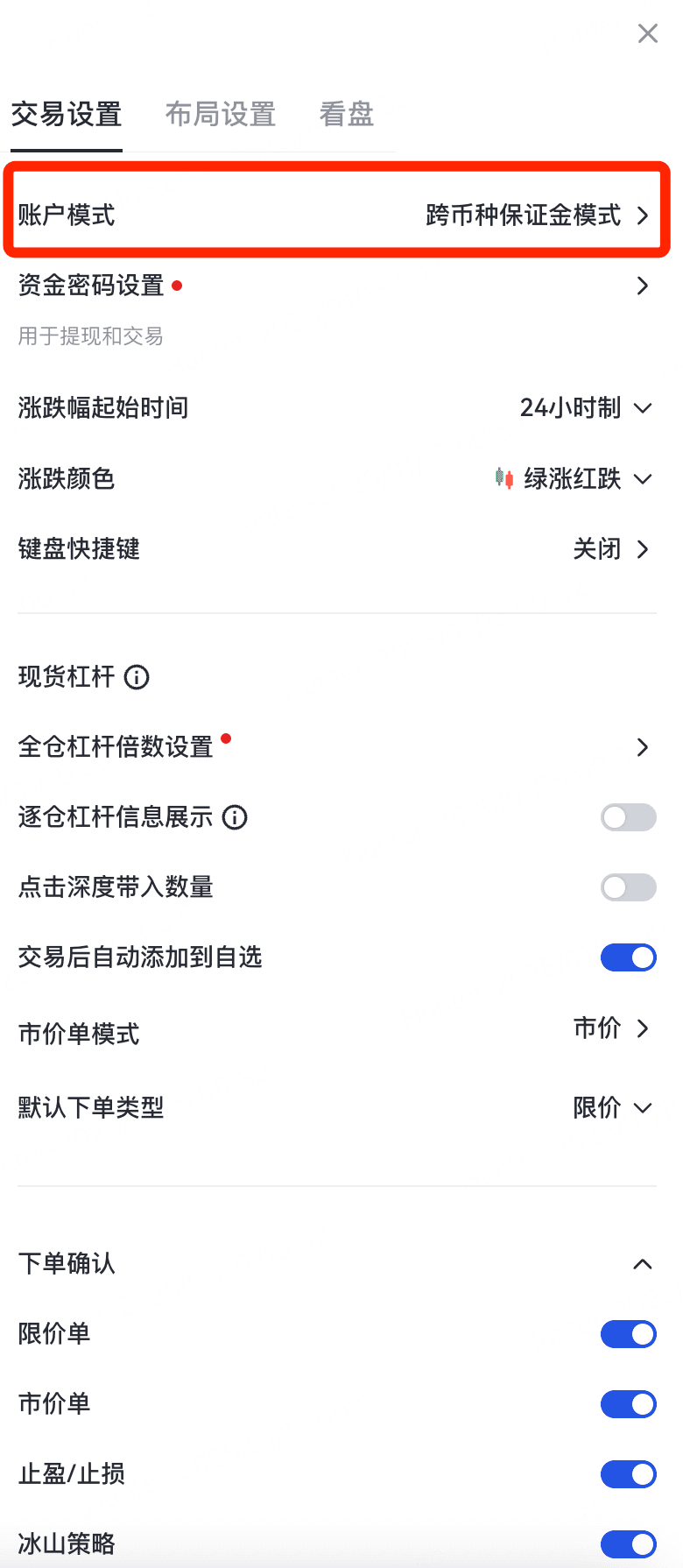View info about 现货杠杆
The height and width of the screenshot is (1568, 683).
137,677
